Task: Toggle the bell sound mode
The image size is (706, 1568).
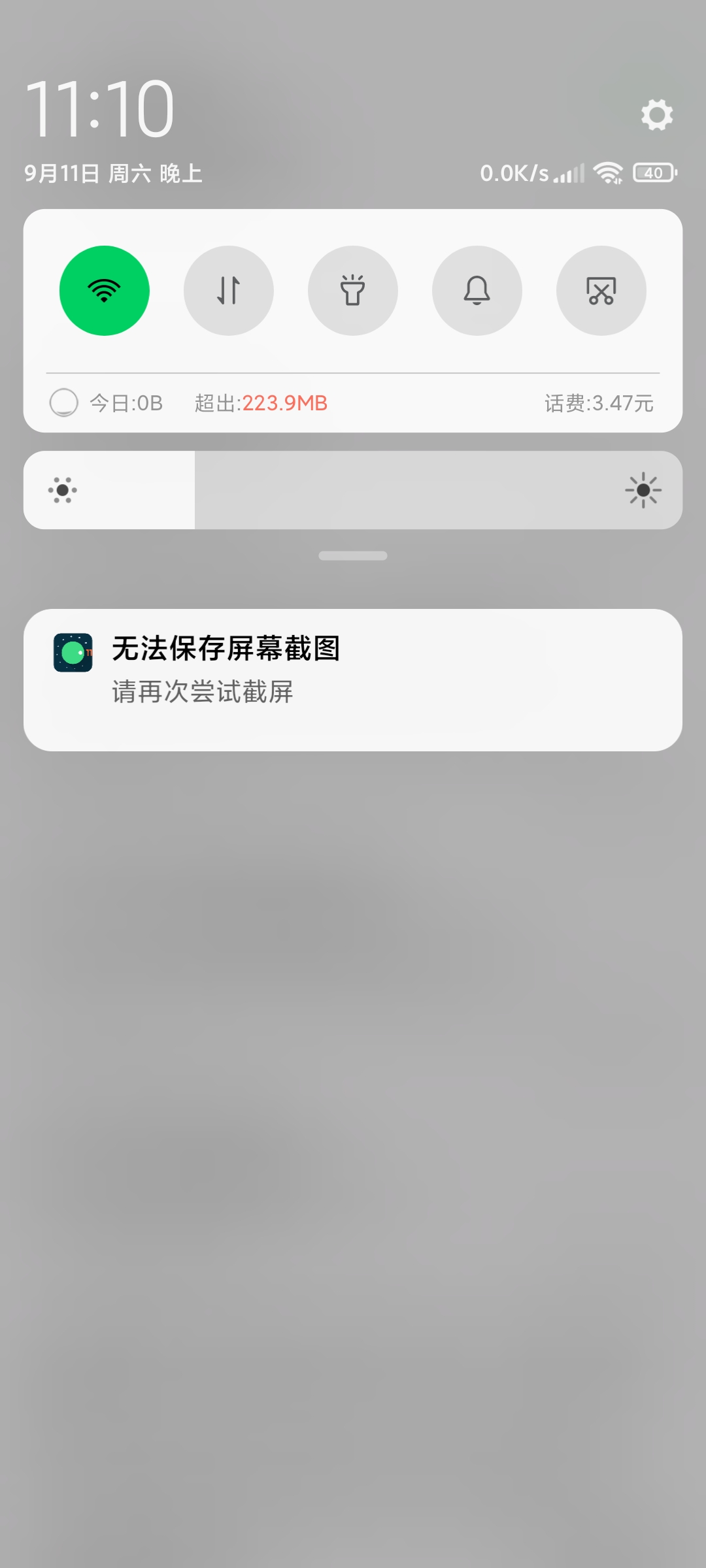Action: click(x=477, y=291)
